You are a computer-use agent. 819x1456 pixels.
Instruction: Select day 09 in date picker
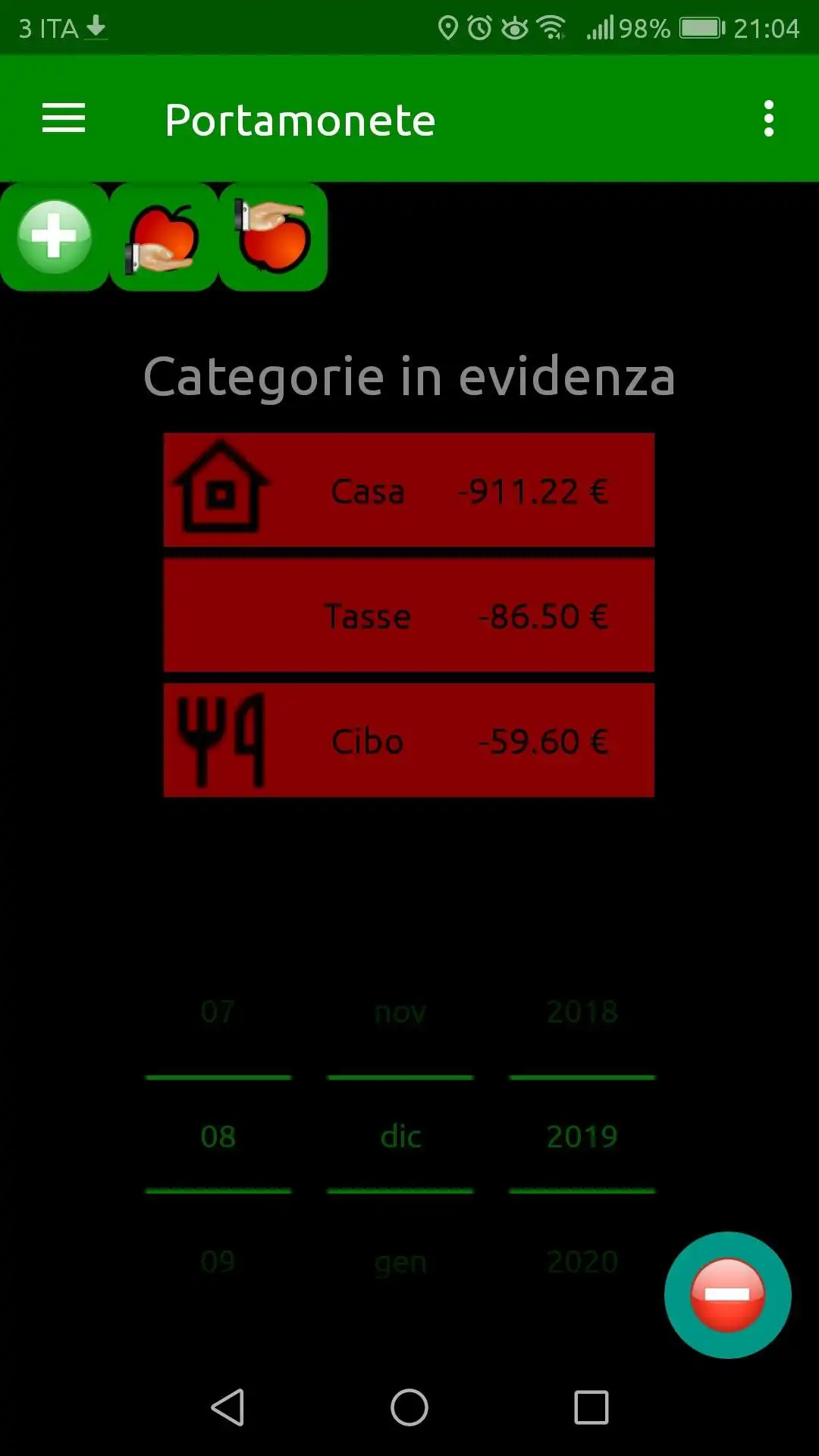pyautogui.click(x=218, y=1262)
